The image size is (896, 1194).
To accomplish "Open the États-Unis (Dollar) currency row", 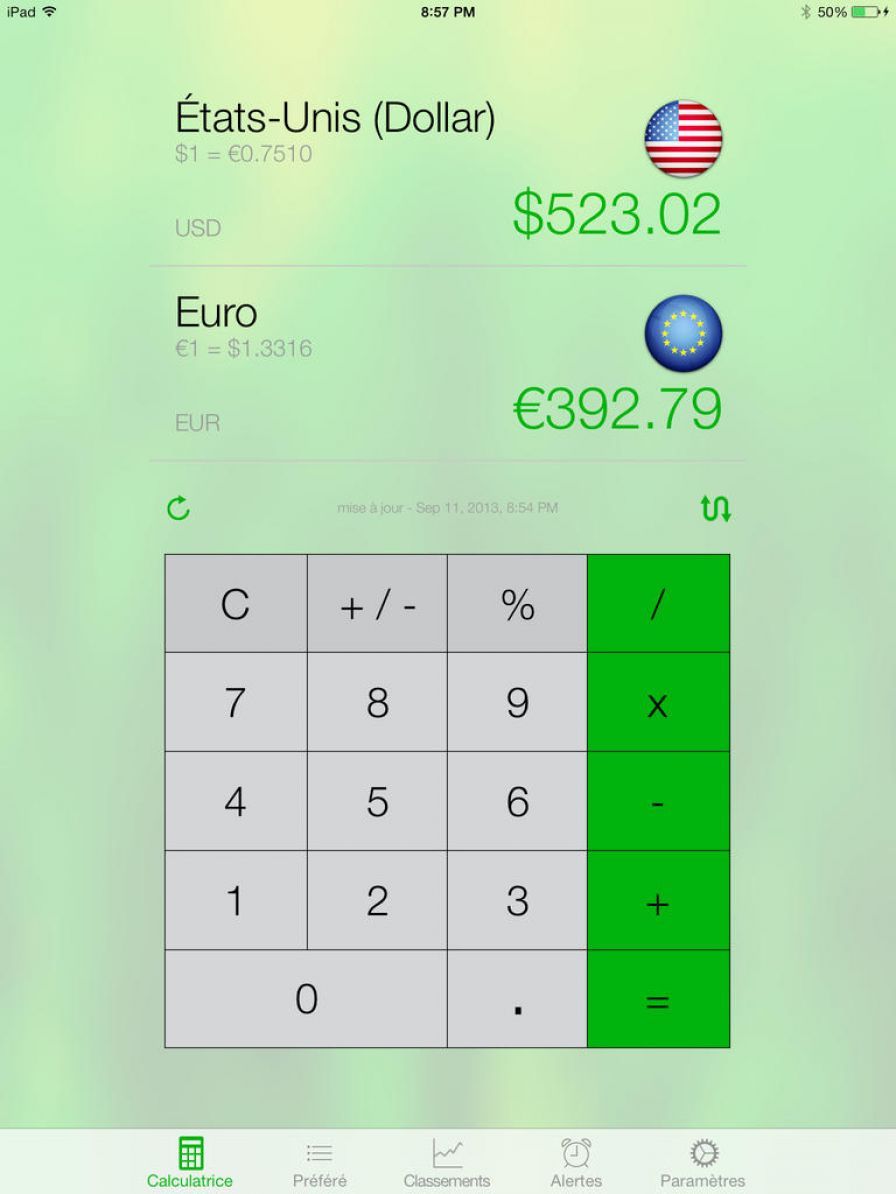I will [447, 170].
